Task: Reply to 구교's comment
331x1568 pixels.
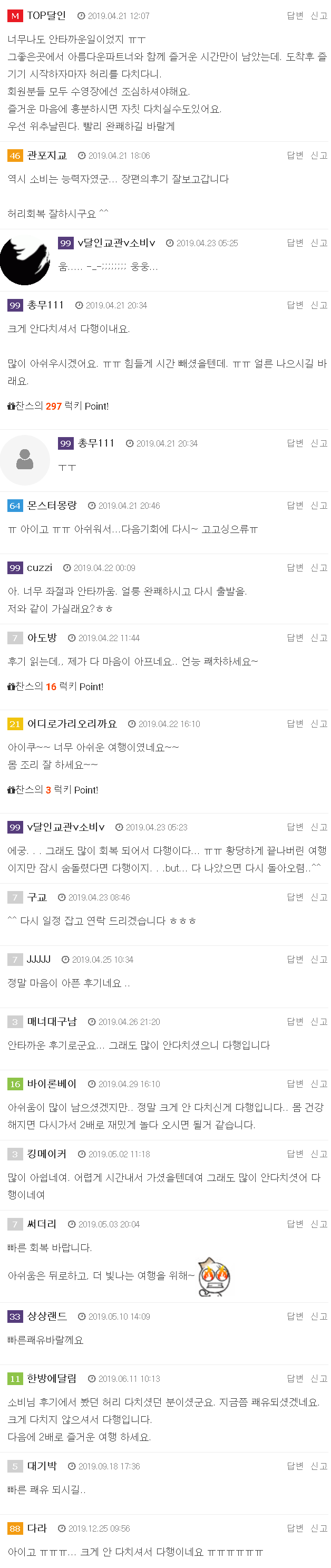Action: 295,897
